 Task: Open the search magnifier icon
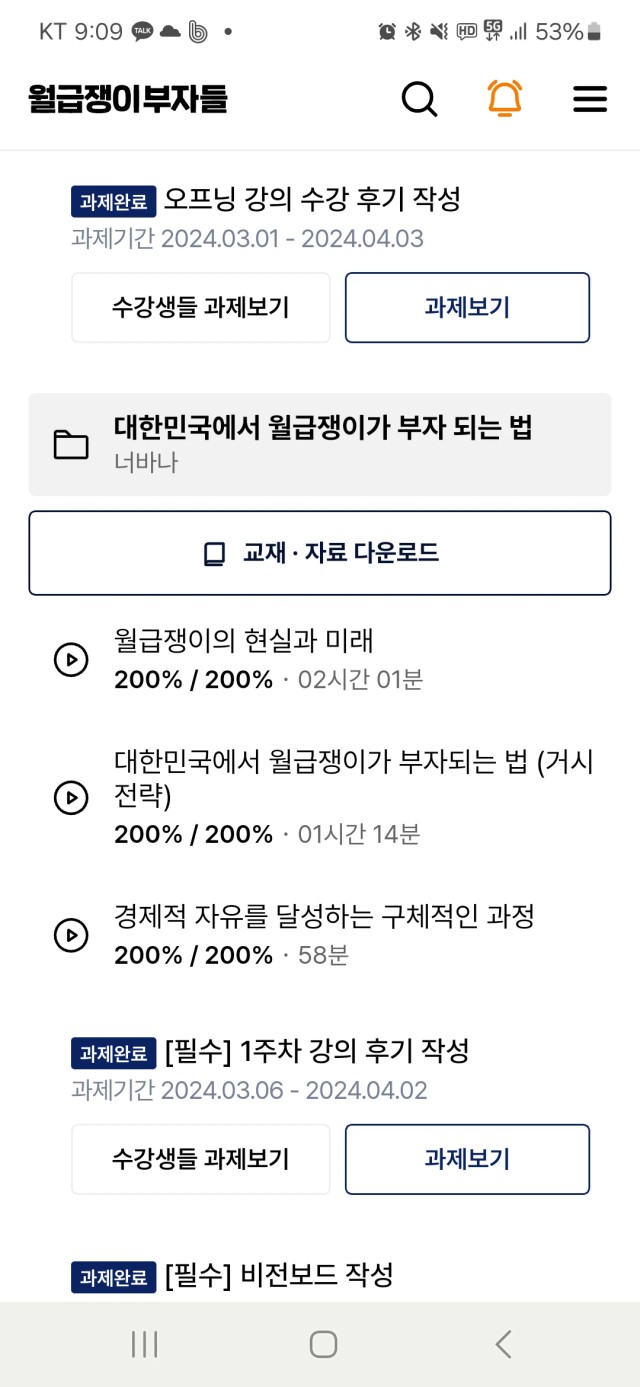pyautogui.click(x=419, y=99)
